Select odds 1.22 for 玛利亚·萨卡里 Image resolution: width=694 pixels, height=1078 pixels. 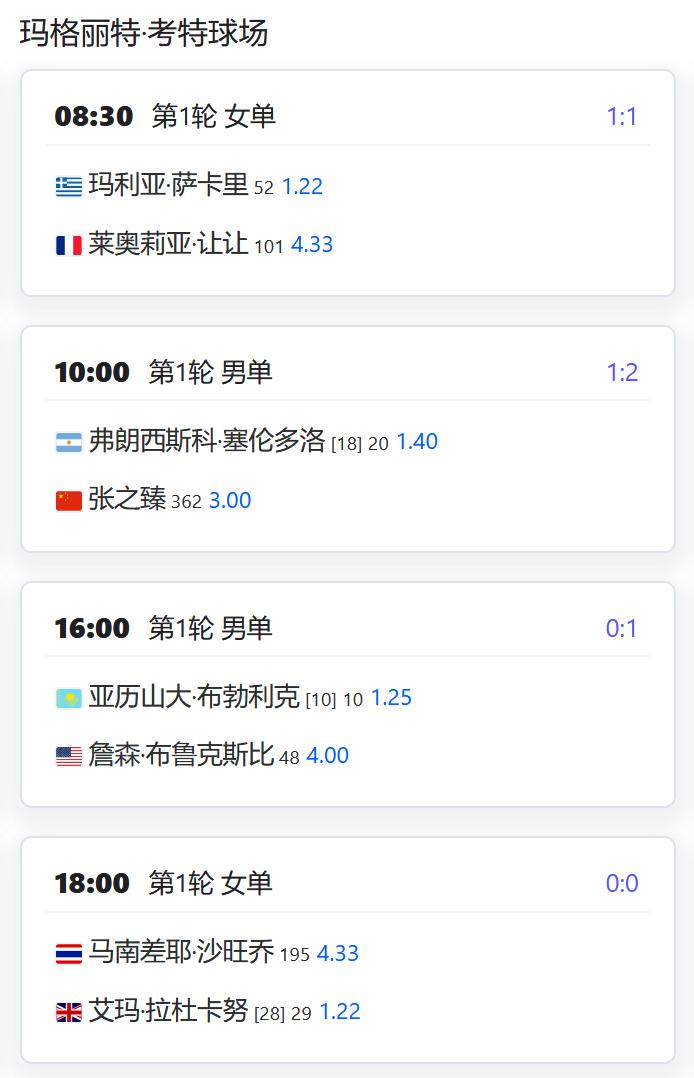[x=302, y=186]
